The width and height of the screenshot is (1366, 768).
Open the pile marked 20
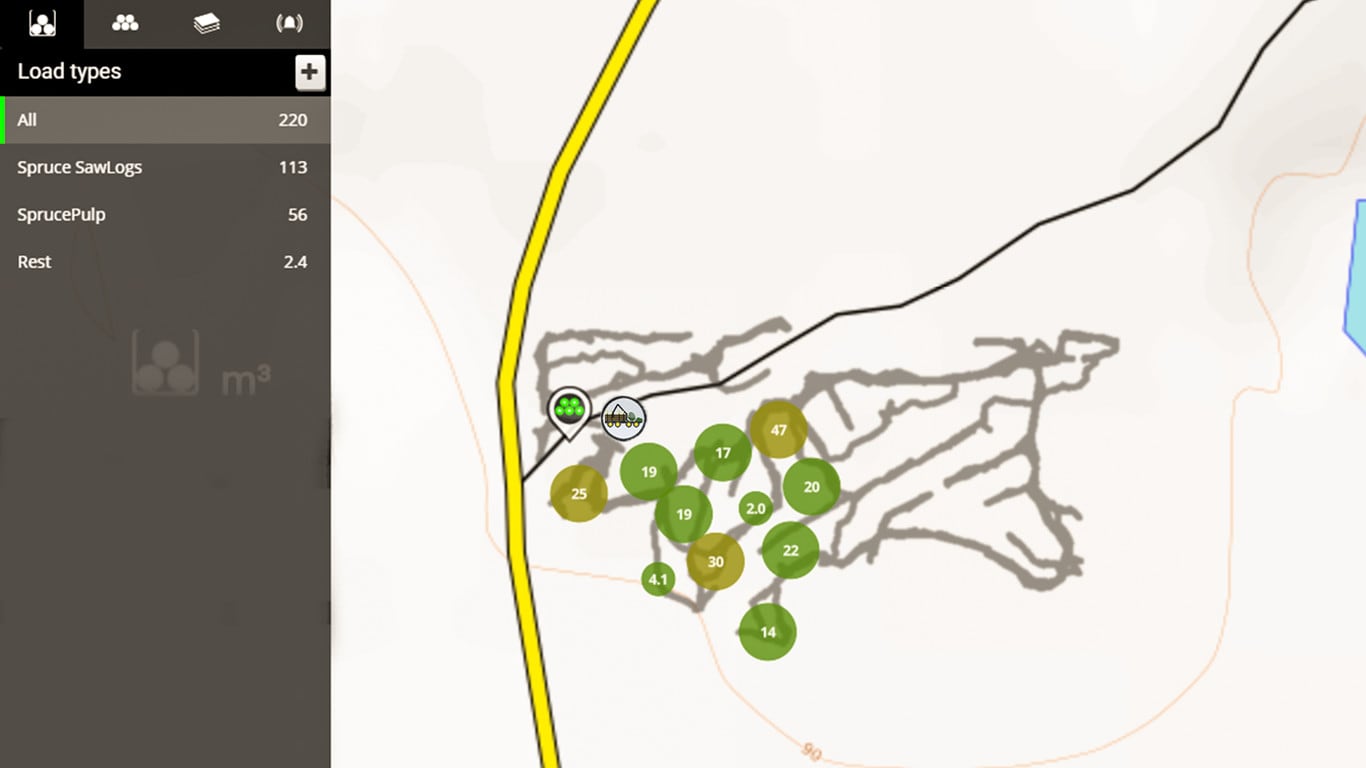pos(811,487)
